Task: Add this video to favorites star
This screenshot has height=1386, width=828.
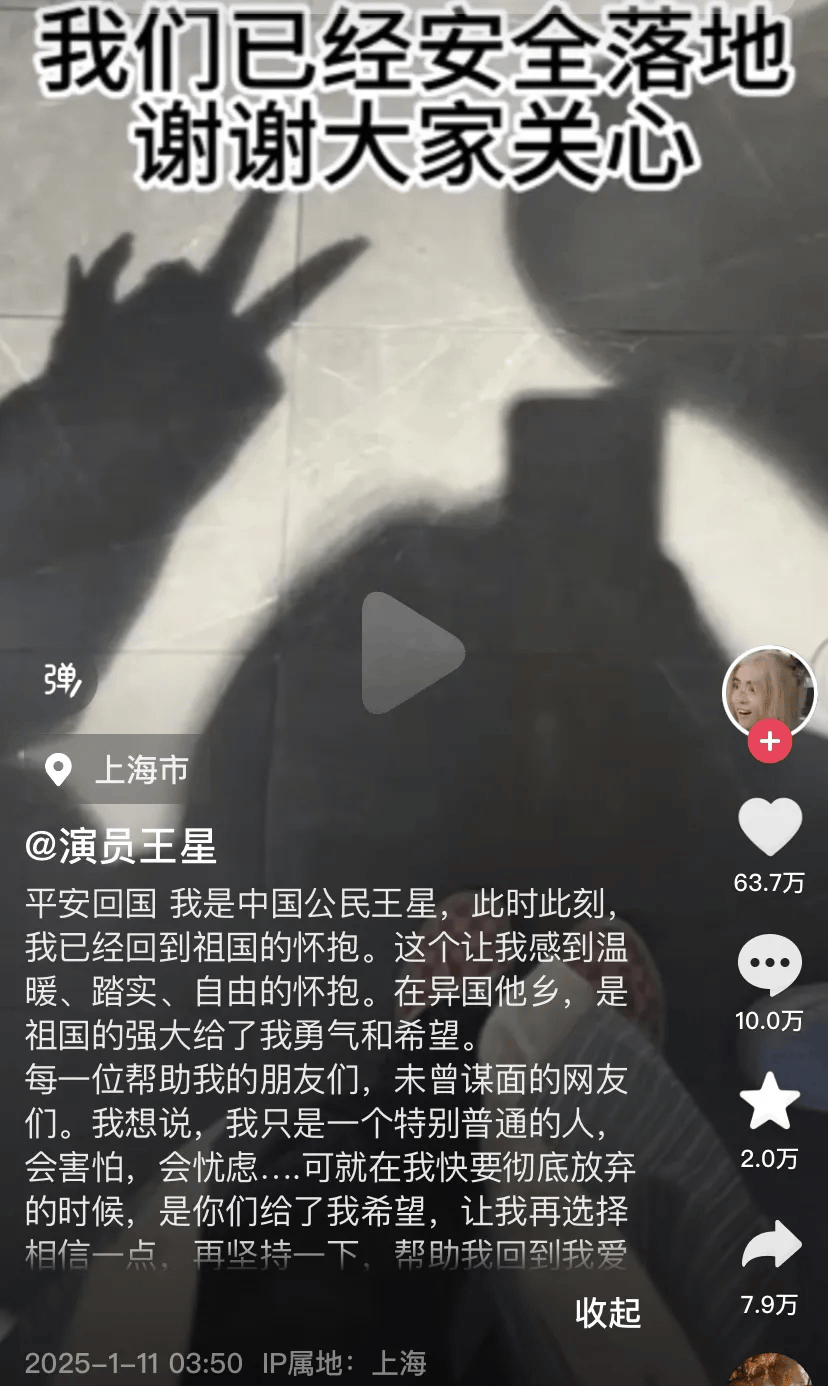Action: coord(770,1102)
